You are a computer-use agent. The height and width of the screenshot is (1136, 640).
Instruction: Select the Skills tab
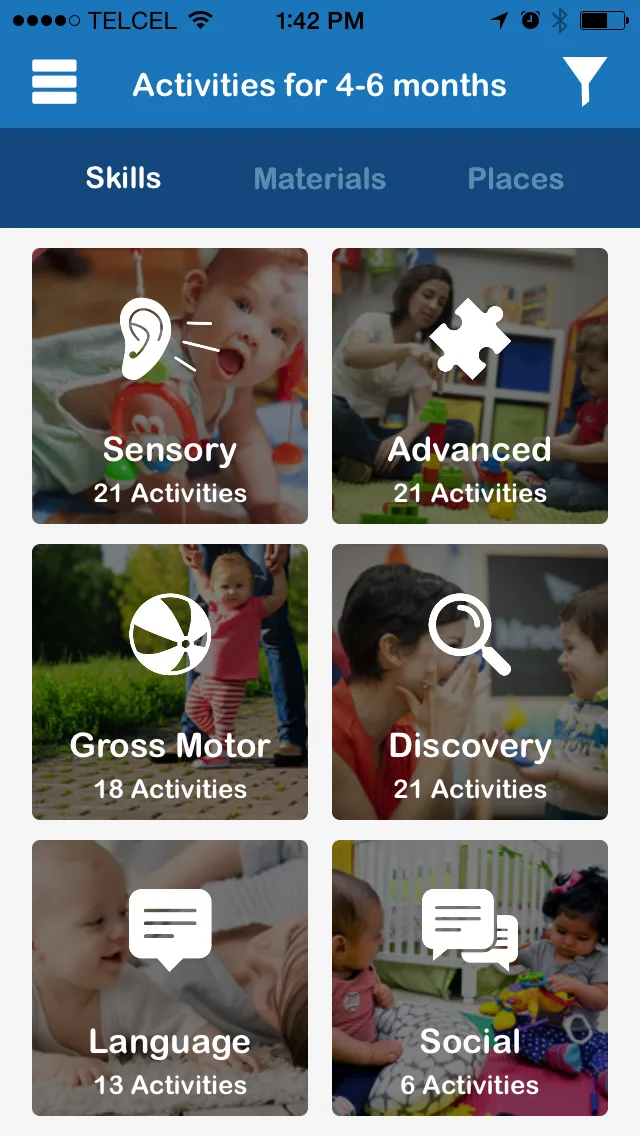pyautogui.click(x=123, y=178)
